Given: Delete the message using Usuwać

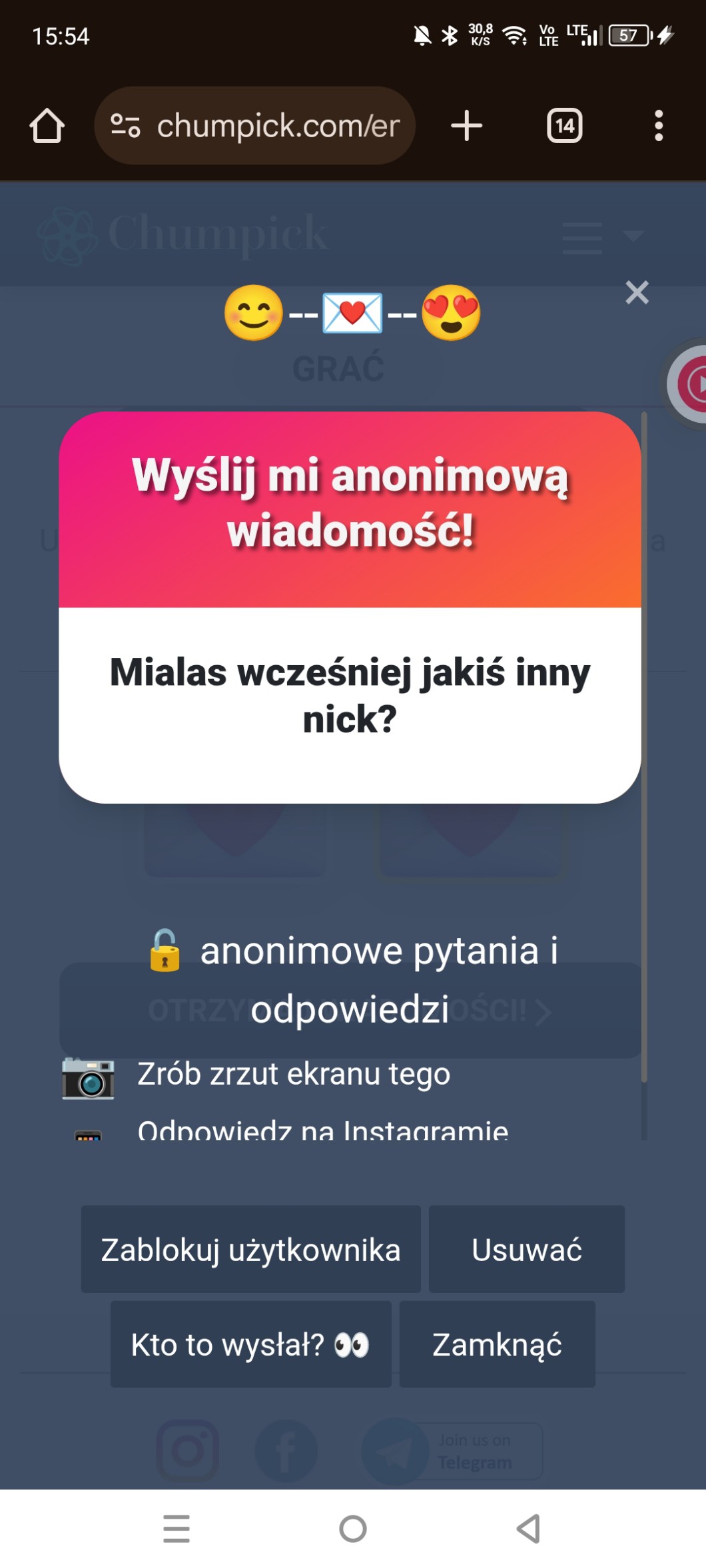Looking at the screenshot, I should [526, 1249].
